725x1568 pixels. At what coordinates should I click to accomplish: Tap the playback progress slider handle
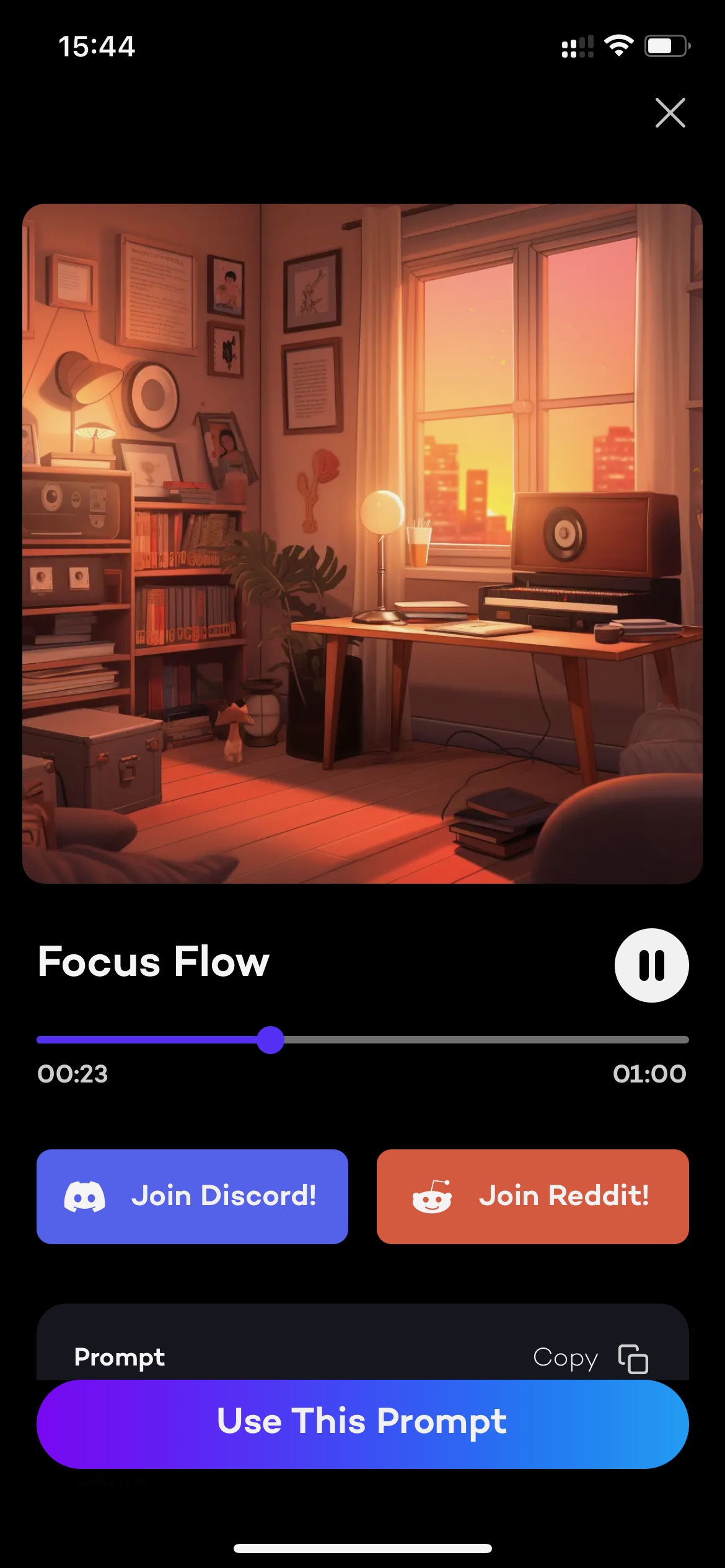coord(270,1040)
